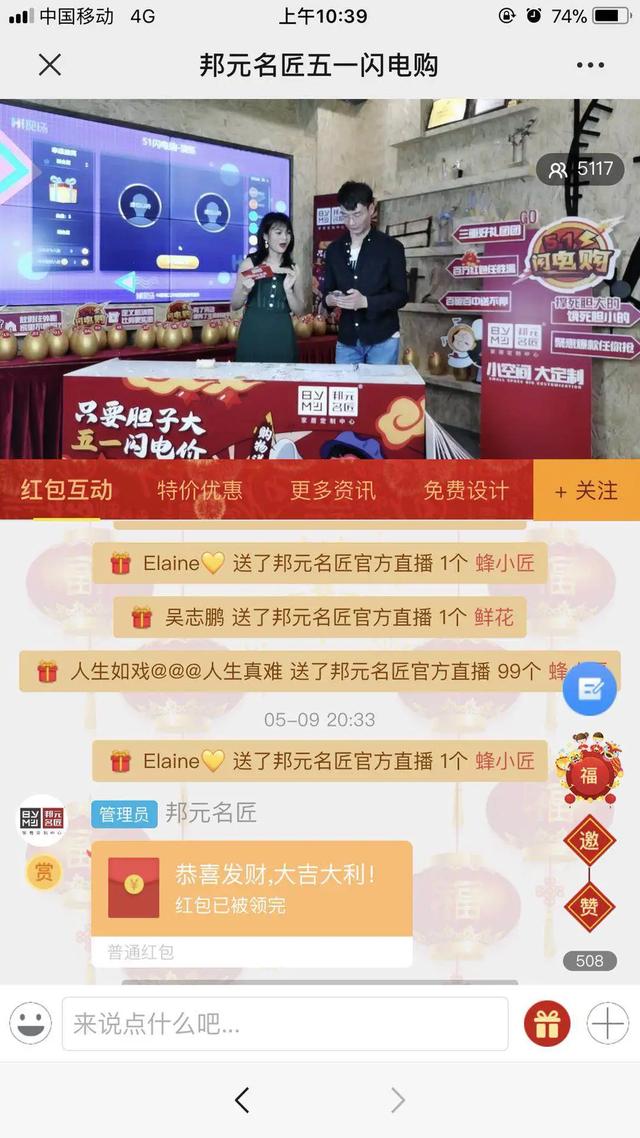This screenshot has height=1138, width=640.
Task: Like the stream with 赞 button
Action: tap(589, 907)
